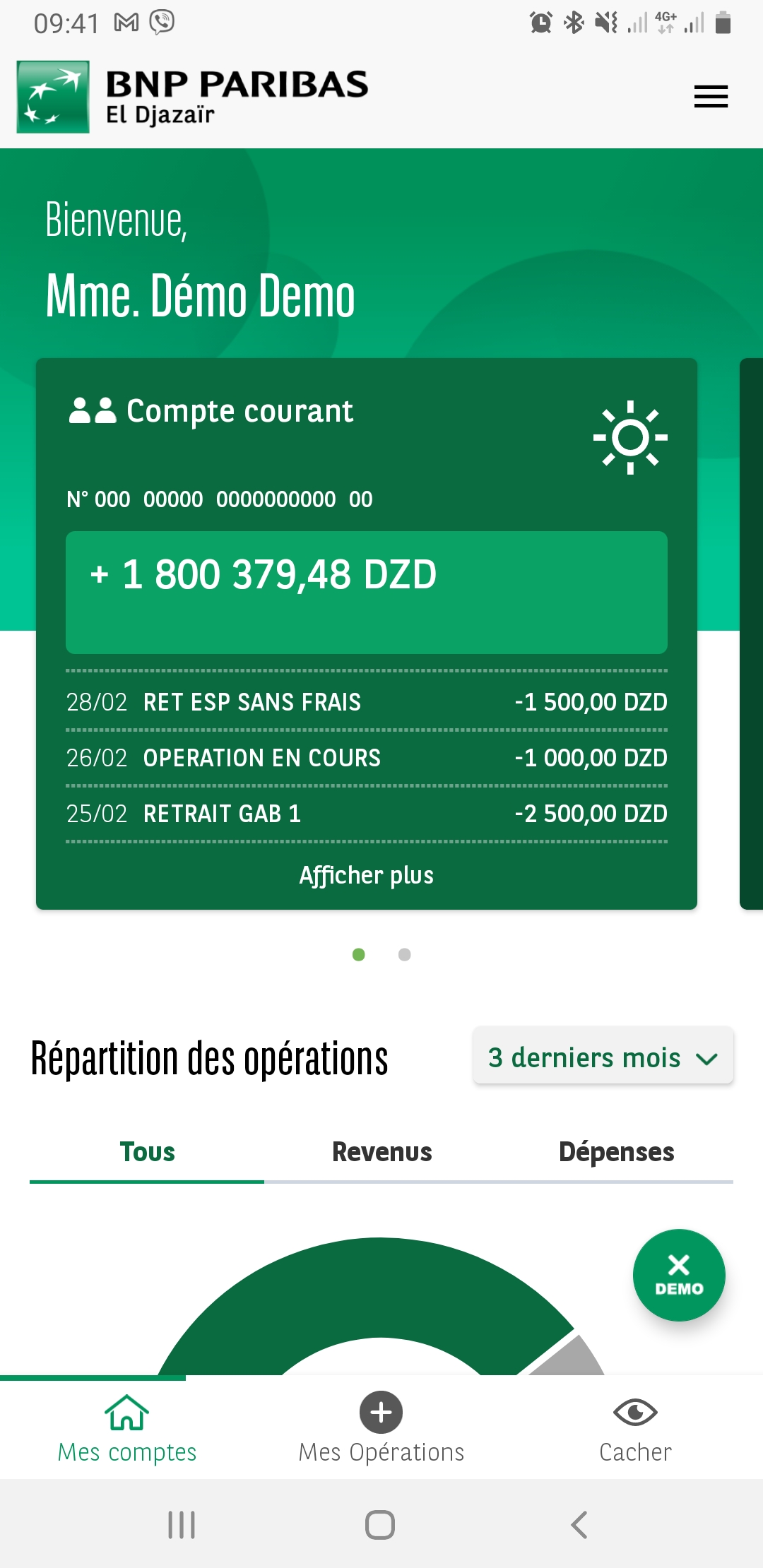
Task: Expand the 3 derniers mois dropdown
Action: (x=603, y=1057)
